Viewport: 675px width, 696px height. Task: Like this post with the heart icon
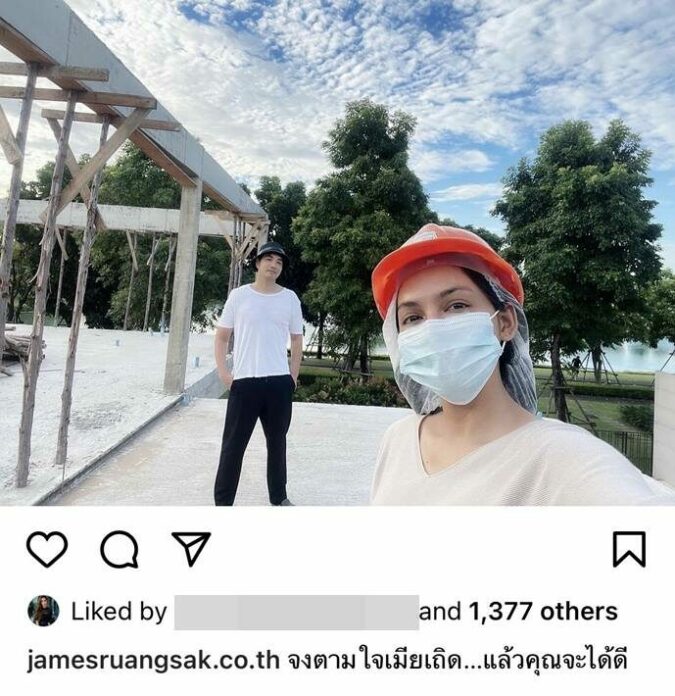tap(46, 549)
